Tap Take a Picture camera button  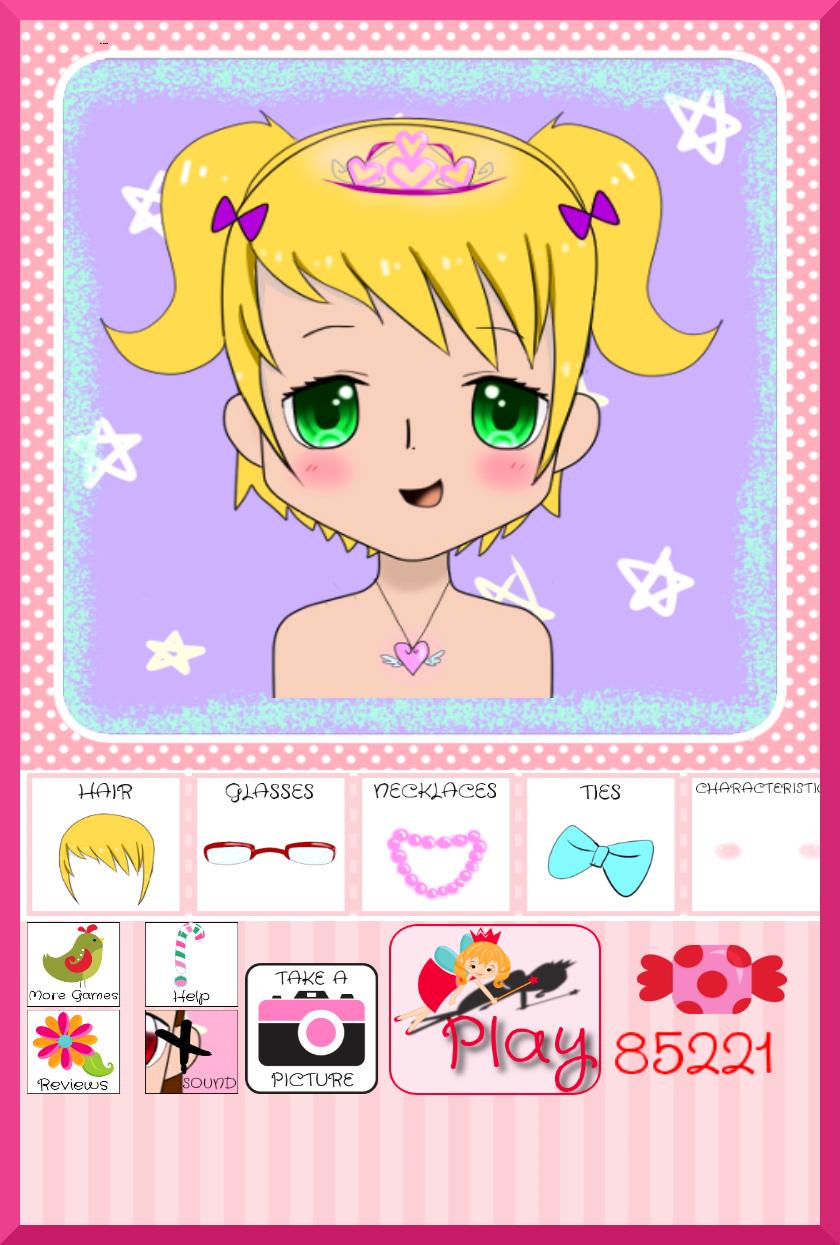[x=311, y=1028]
